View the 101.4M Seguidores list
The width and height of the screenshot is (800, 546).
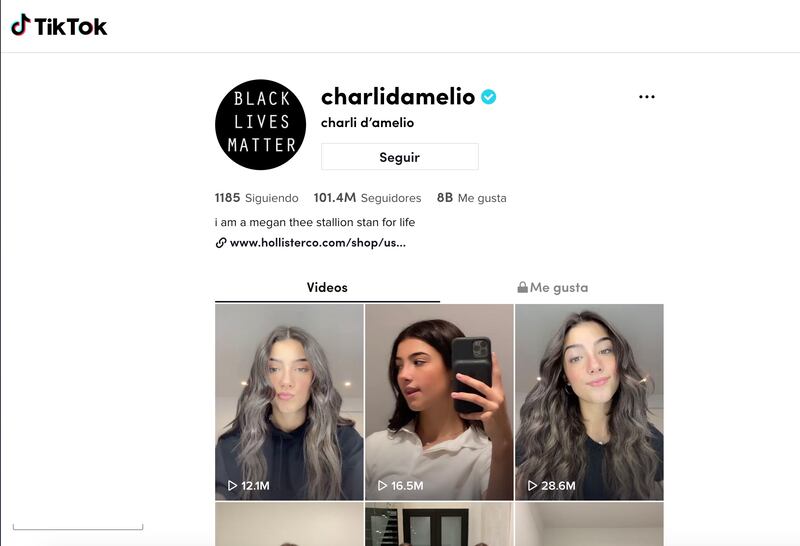(367, 198)
